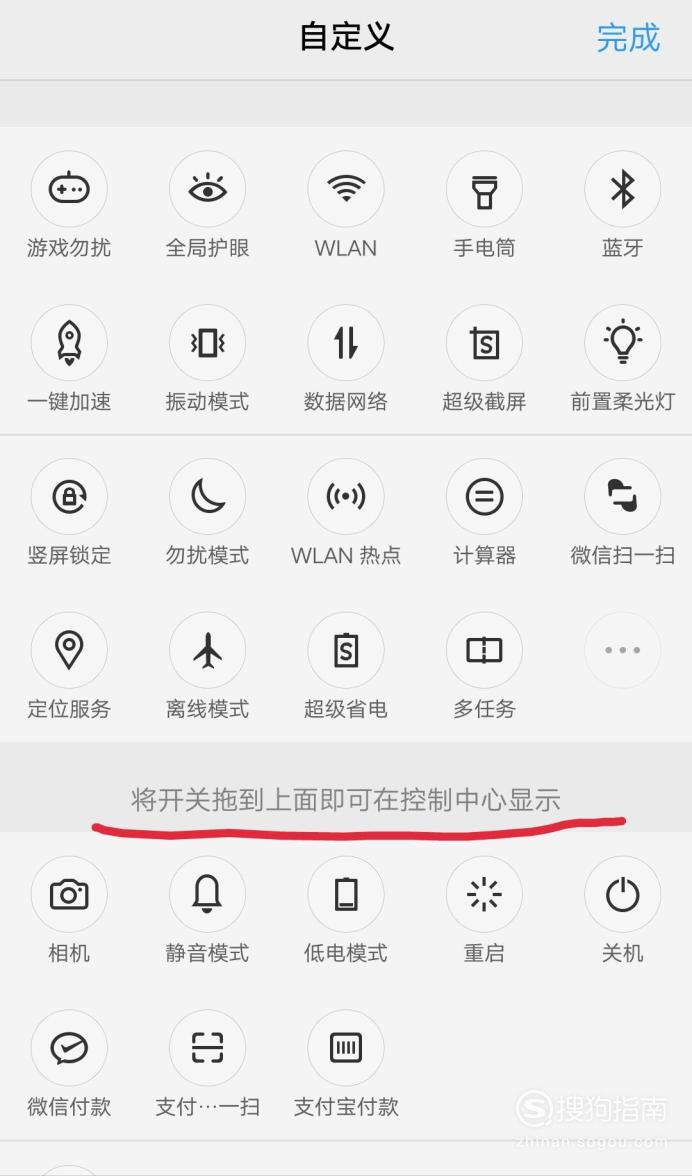Tap the 一键加速 rocket icon

click(x=69, y=343)
